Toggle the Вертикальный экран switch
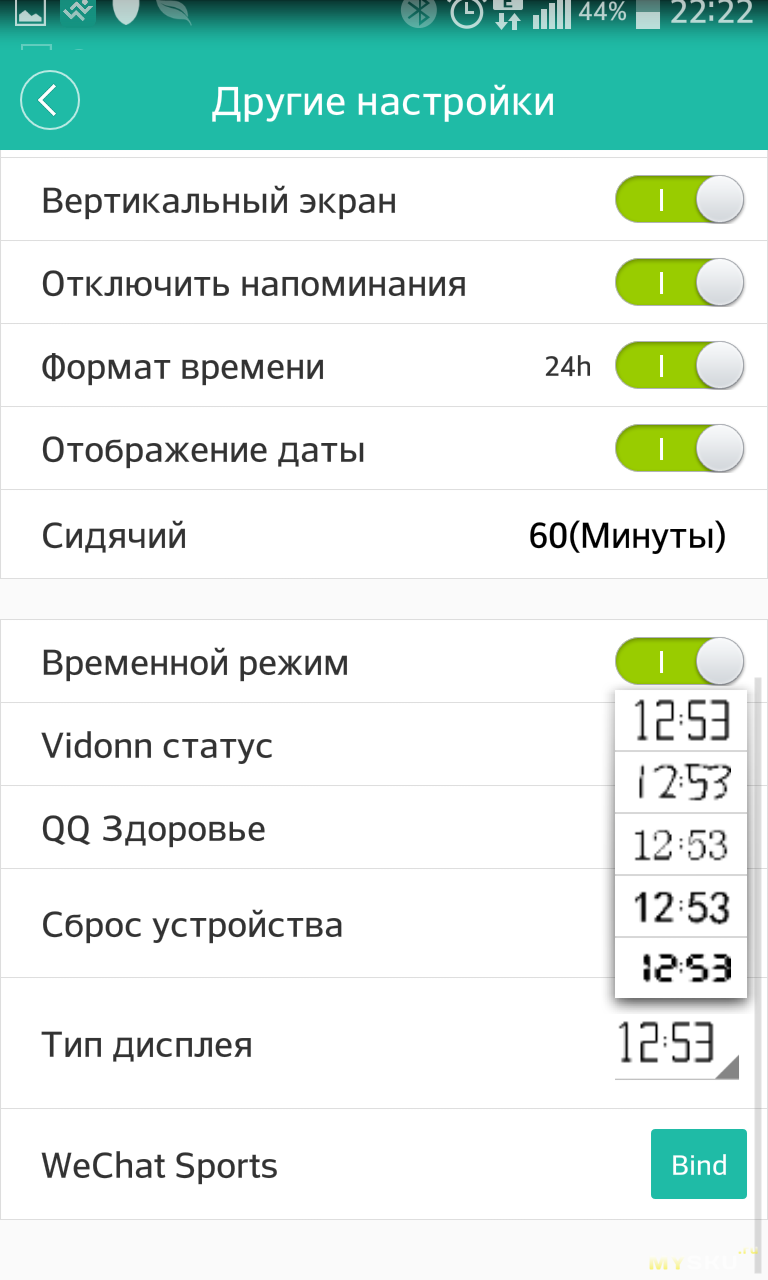Viewport: 768px width, 1280px height. point(680,200)
